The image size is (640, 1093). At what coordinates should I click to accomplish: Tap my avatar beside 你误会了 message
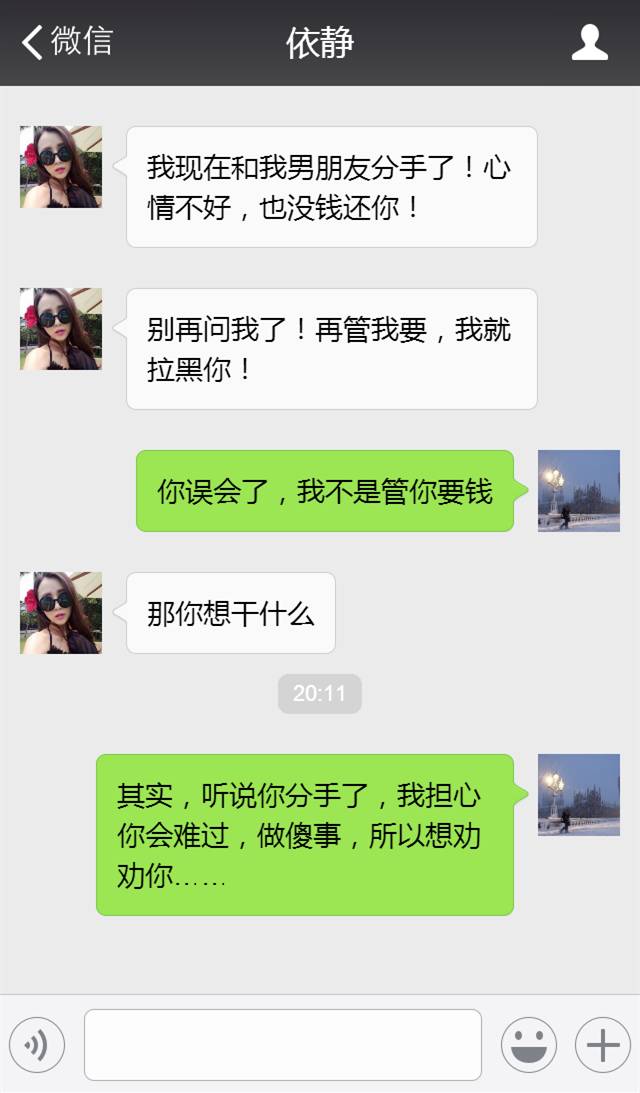click(579, 491)
